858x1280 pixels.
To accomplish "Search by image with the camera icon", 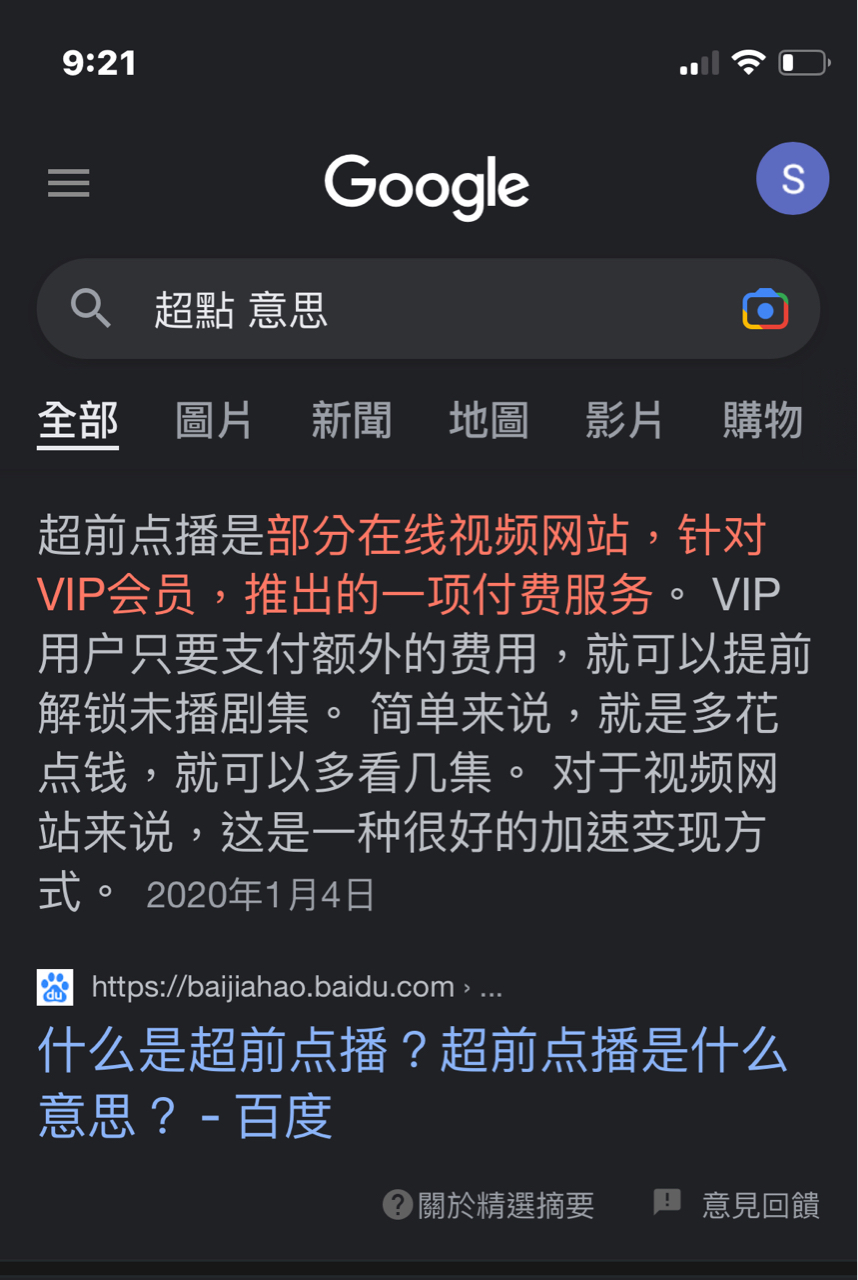I will 765,310.
